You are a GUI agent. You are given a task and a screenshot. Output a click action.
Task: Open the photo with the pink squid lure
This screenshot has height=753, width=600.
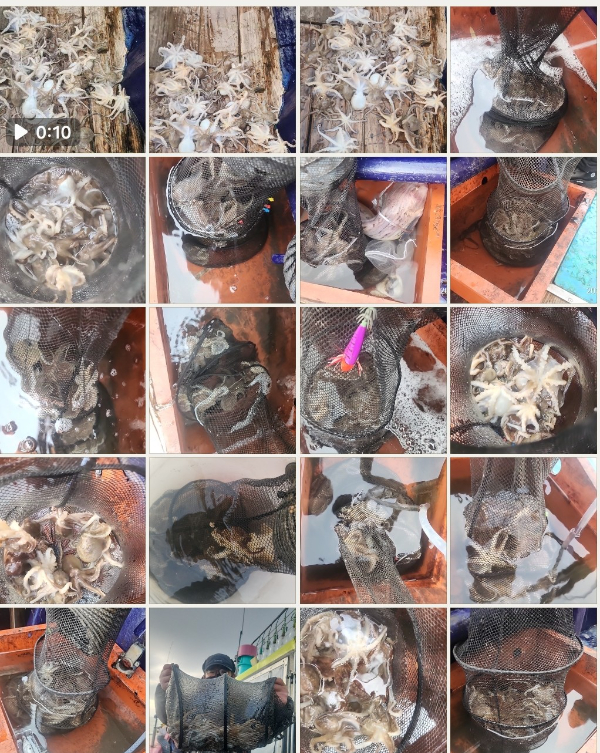(x=372, y=380)
